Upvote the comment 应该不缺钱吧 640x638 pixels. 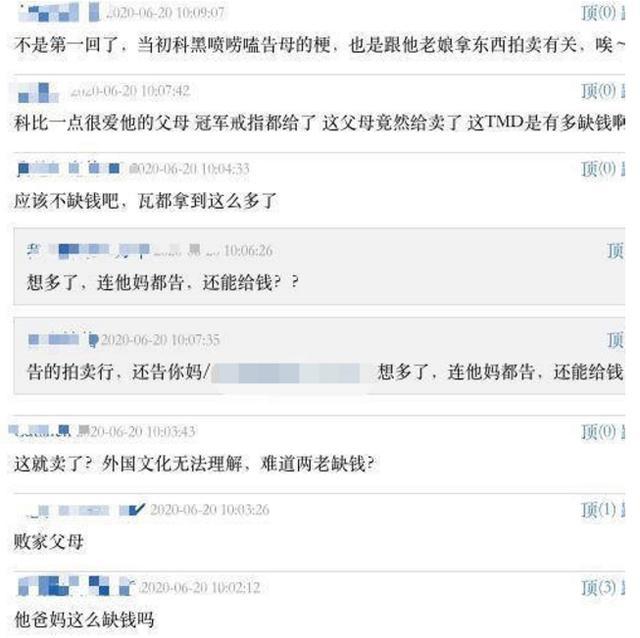pos(598,169)
